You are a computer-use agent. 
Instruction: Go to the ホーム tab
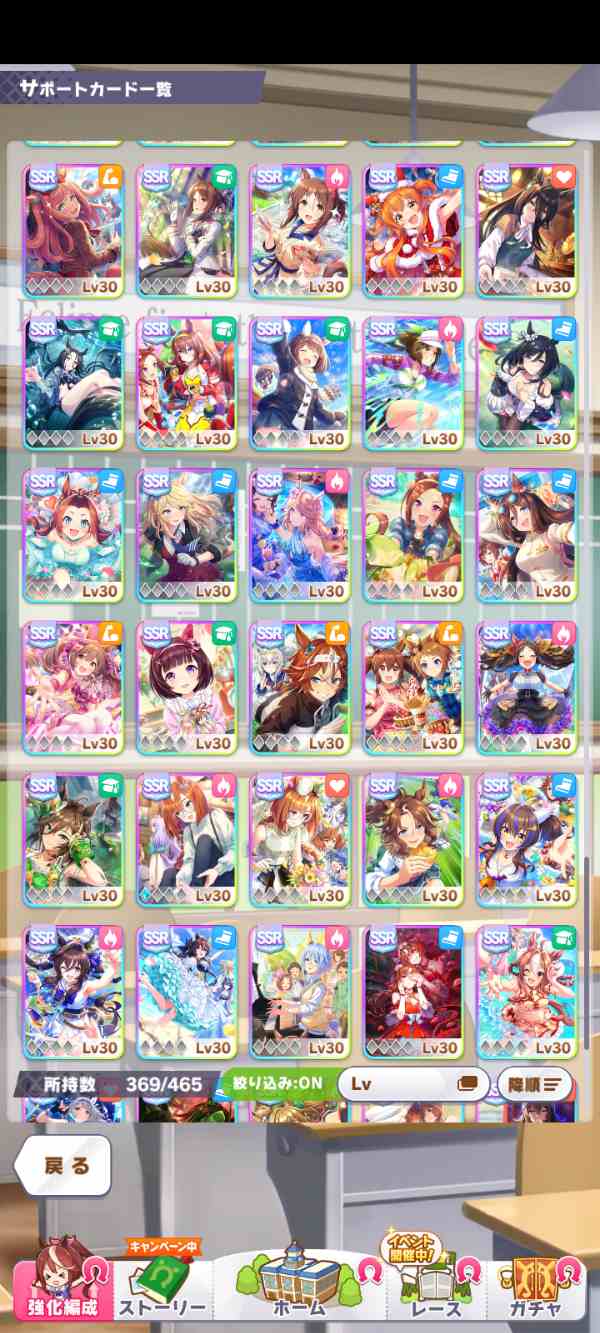pos(299,1282)
